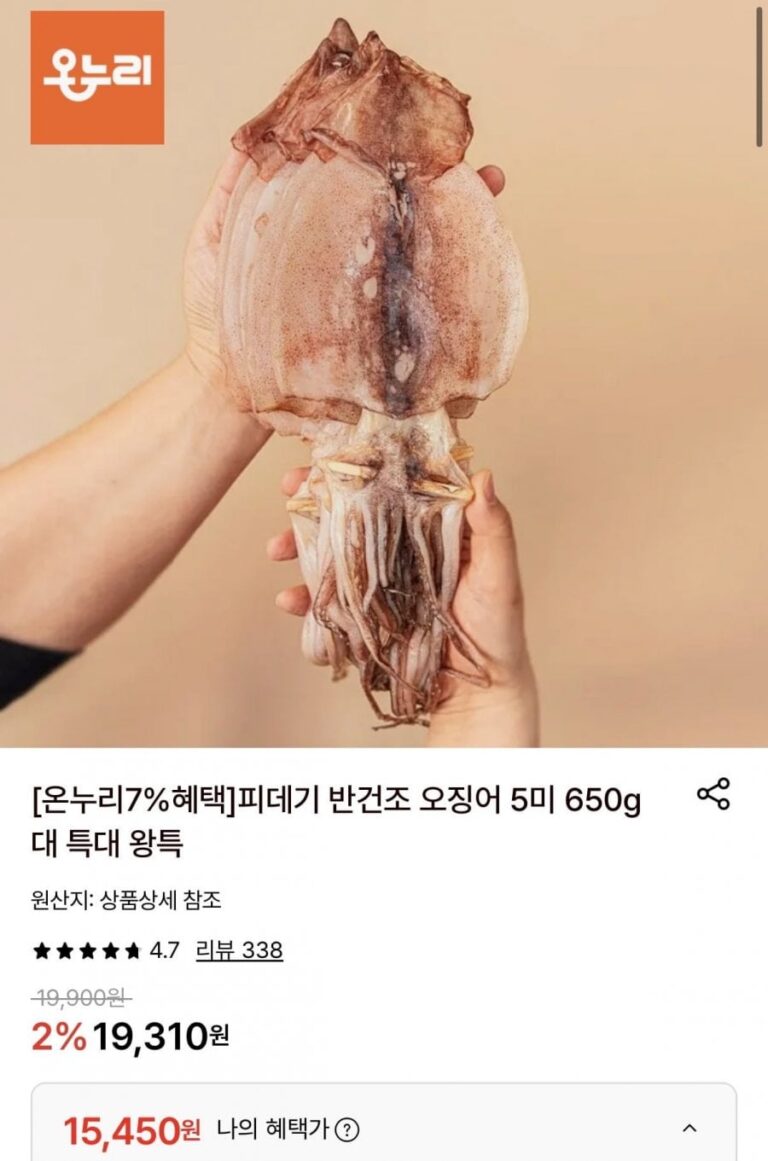The height and width of the screenshot is (1161, 768).
Task: Open the 리뷰 338 reviews link
Action: tap(239, 950)
